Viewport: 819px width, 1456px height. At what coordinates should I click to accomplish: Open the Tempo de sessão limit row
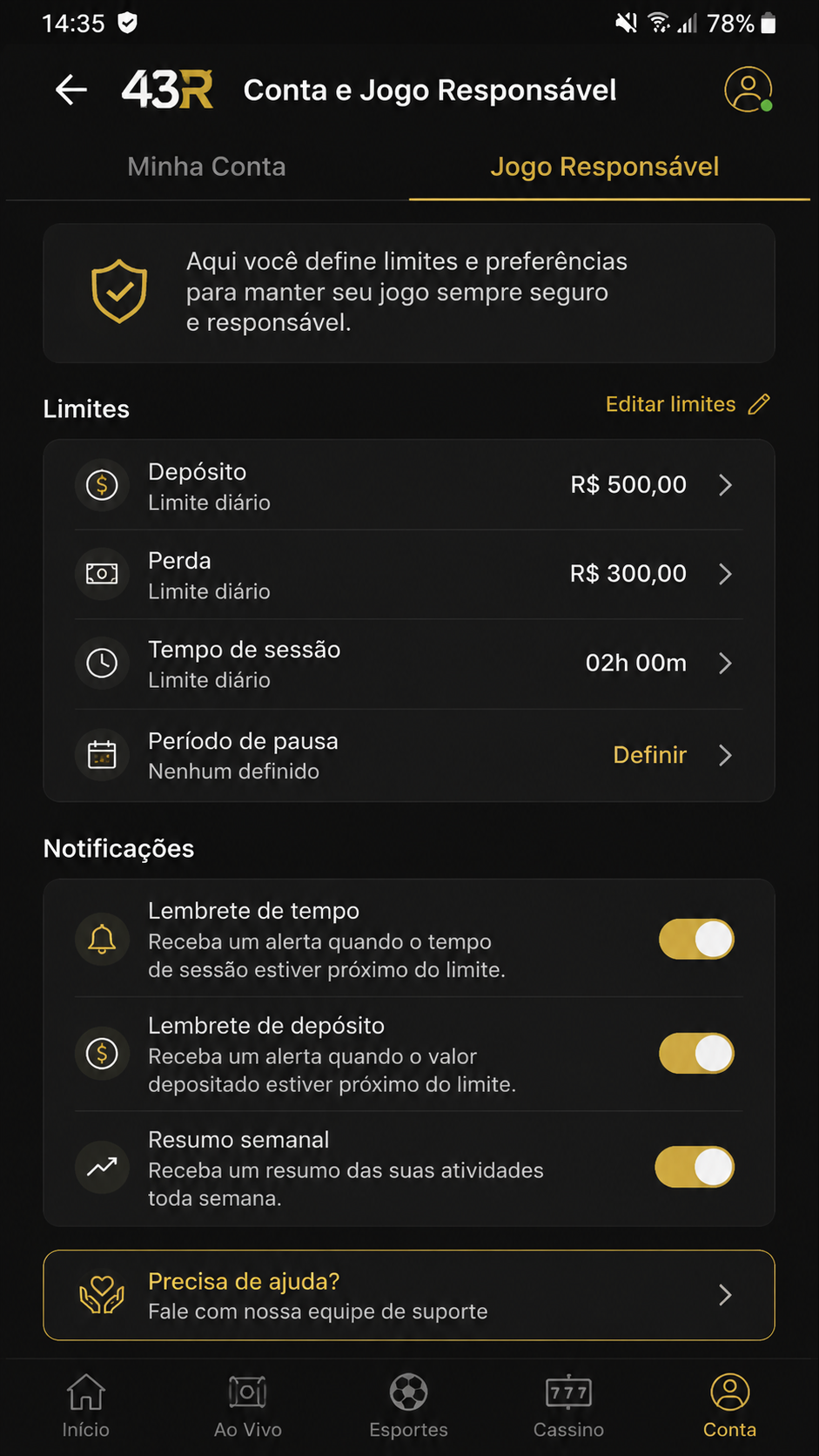click(409, 664)
